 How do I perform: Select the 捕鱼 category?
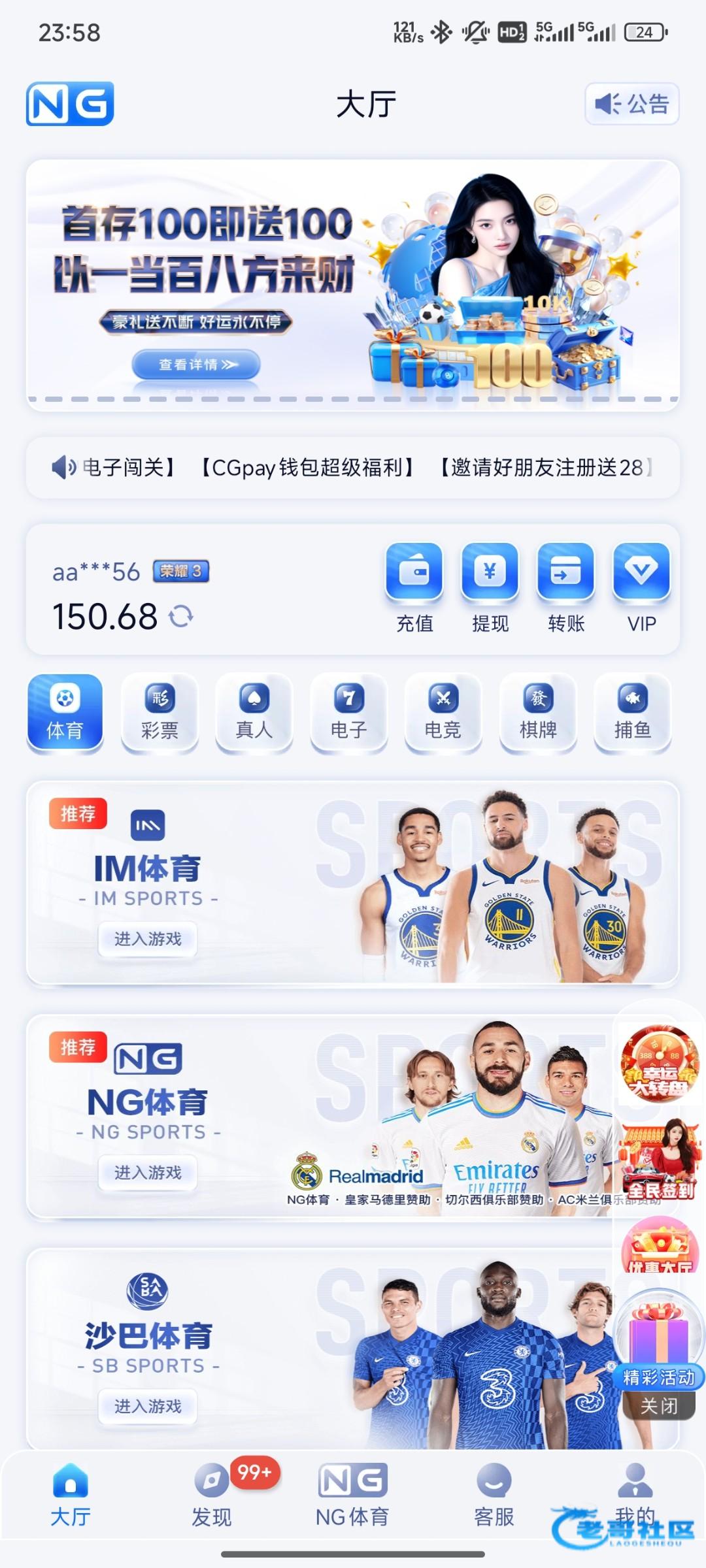(x=632, y=713)
